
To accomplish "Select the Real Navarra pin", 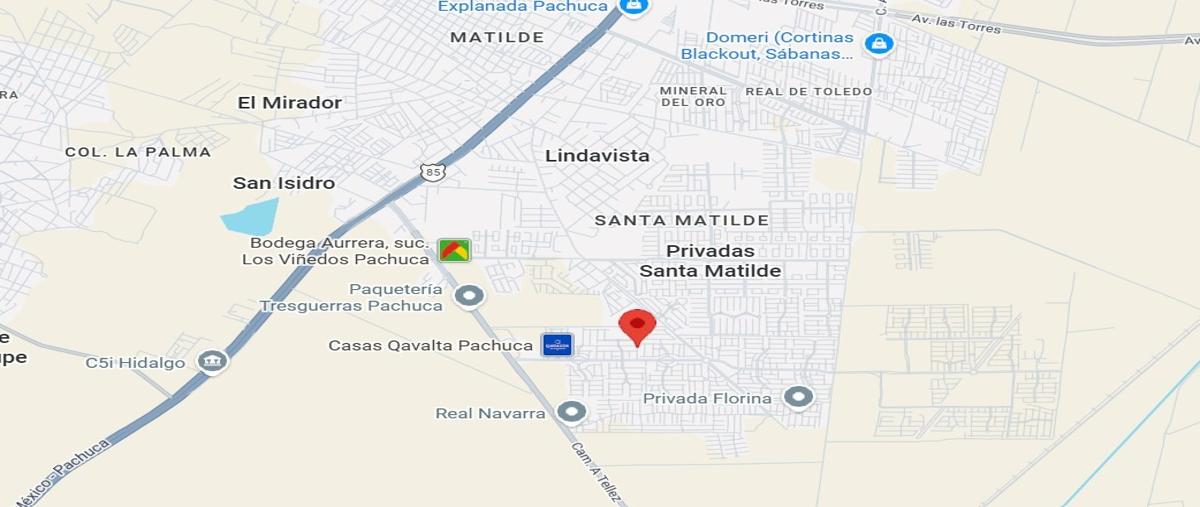I will (x=572, y=412).
